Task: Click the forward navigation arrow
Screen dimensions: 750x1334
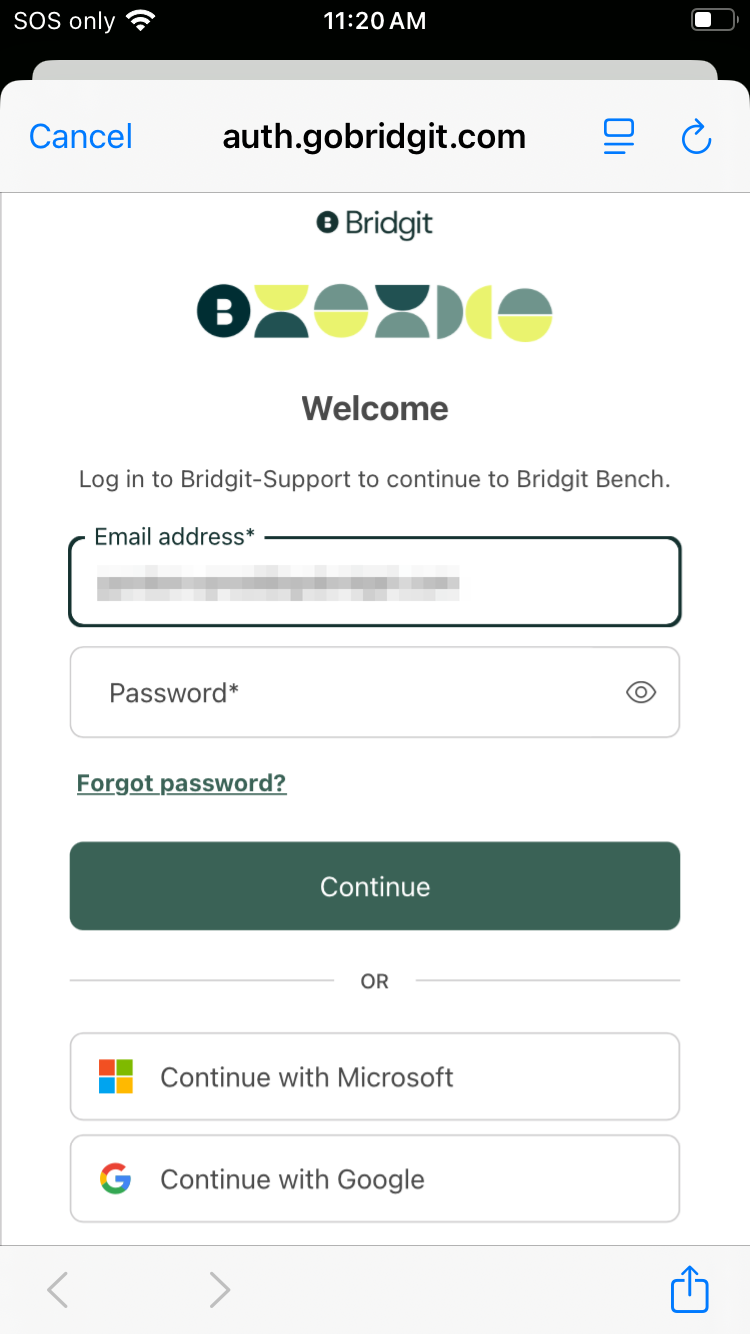Action: [220, 1289]
